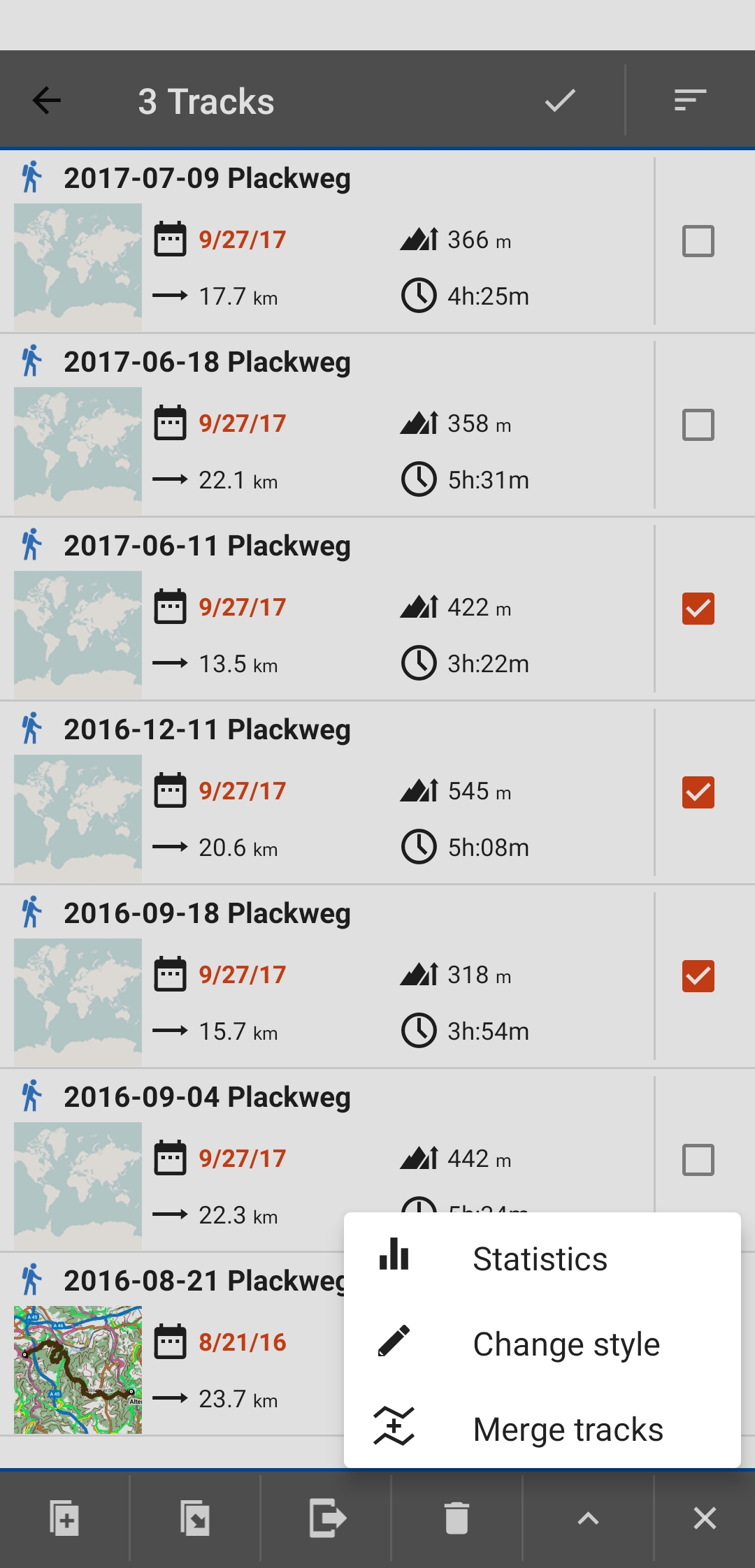The width and height of the screenshot is (755, 1568).
Task: Collapse the more-actions chevron
Action: [x=588, y=1518]
